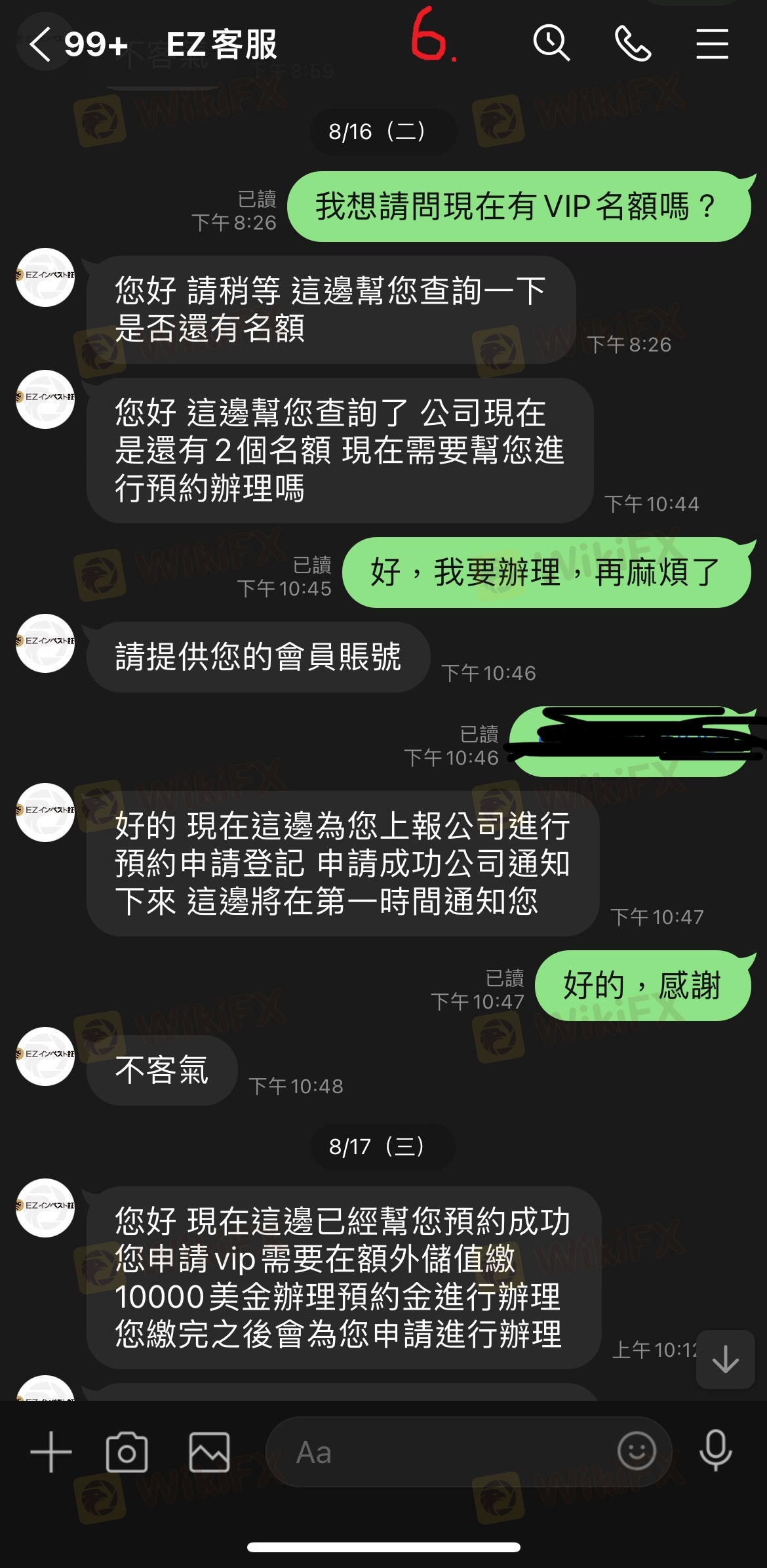The width and height of the screenshot is (767, 1568).
Task: Jump to the latest messages arrow
Action: coord(725,1359)
